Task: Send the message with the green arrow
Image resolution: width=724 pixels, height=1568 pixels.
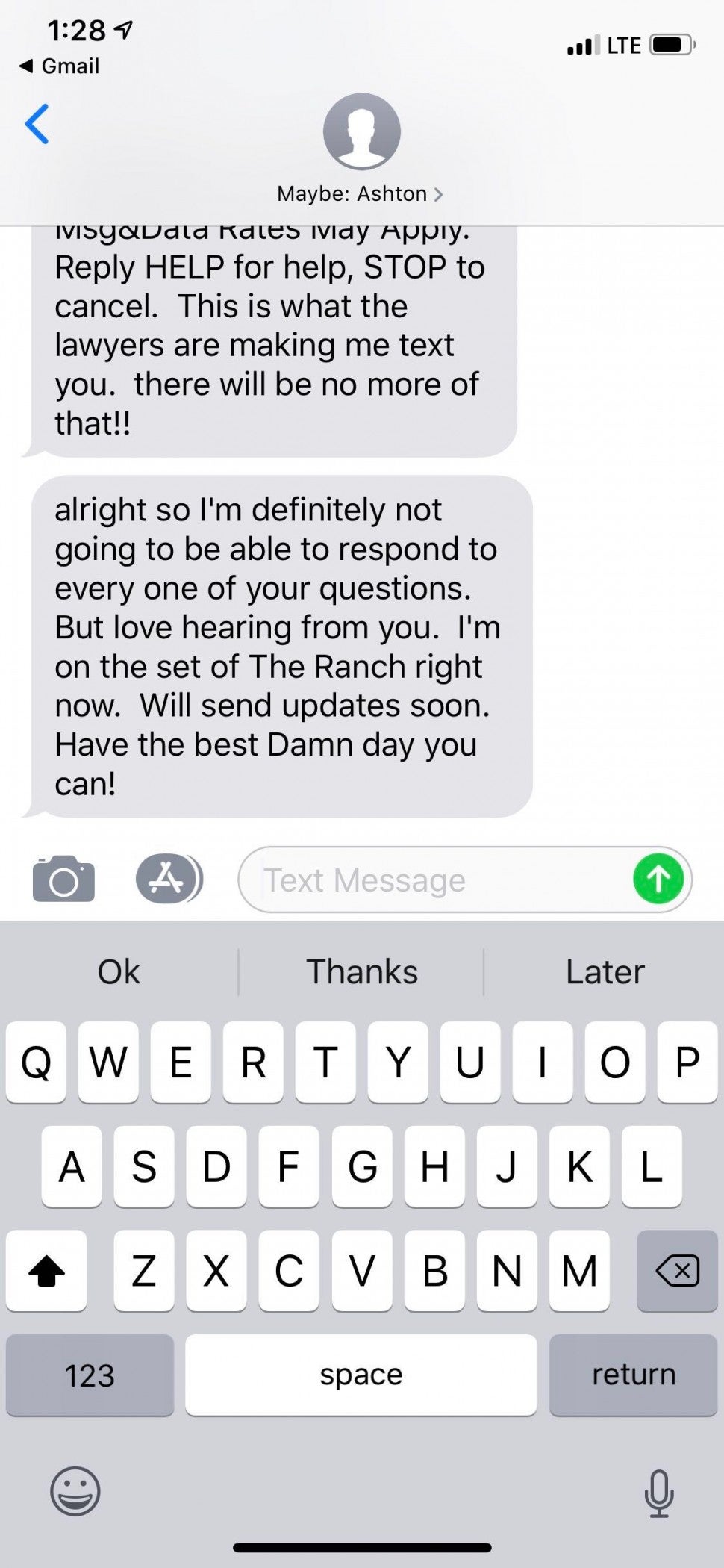Action: coord(658,880)
